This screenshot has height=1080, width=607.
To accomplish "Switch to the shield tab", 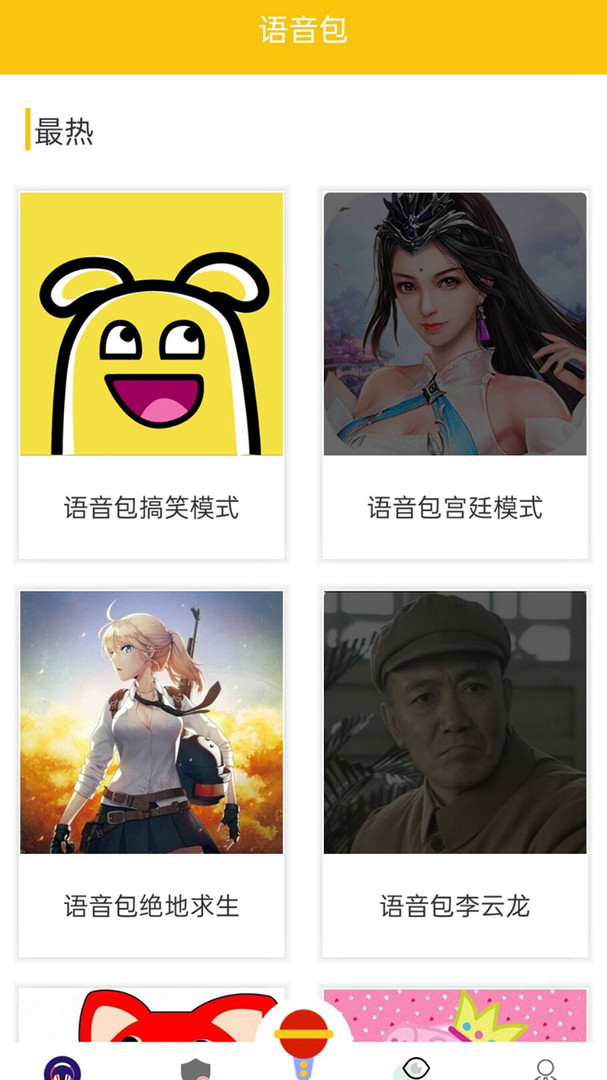I will (x=196, y=1068).
